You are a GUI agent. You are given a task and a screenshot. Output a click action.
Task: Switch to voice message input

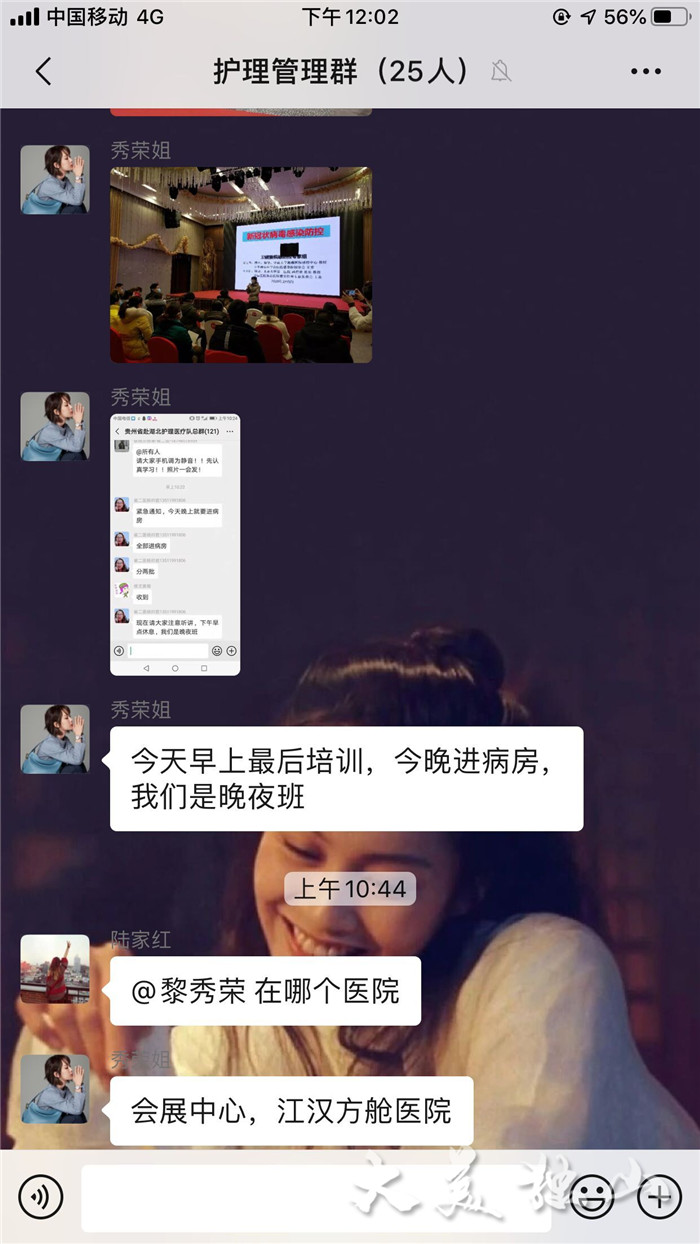pos(40,1196)
